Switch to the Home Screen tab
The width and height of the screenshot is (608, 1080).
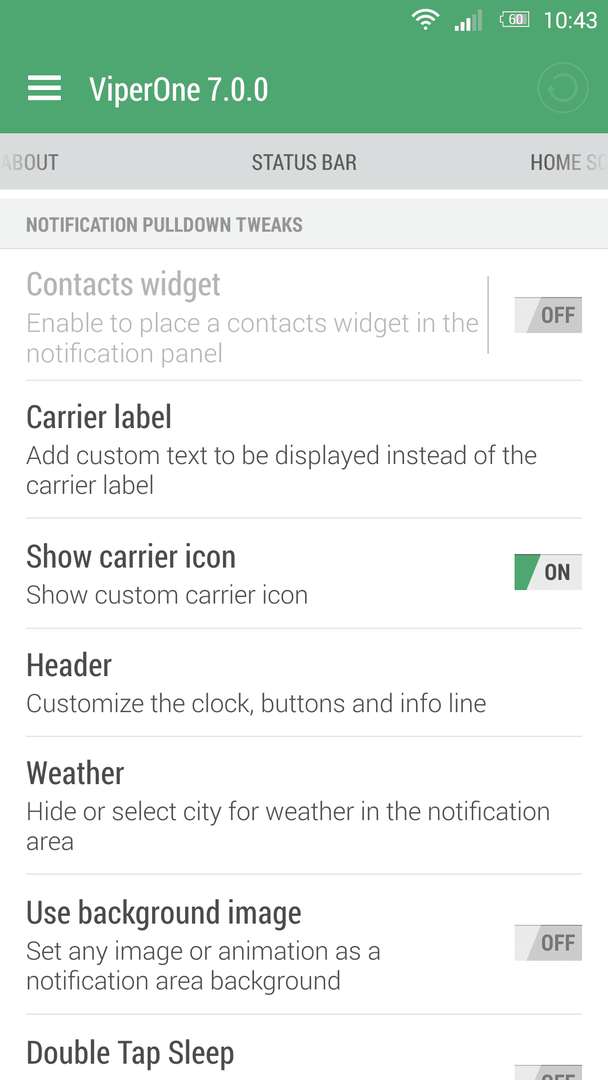pyautogui.click(x=569, y=163)
